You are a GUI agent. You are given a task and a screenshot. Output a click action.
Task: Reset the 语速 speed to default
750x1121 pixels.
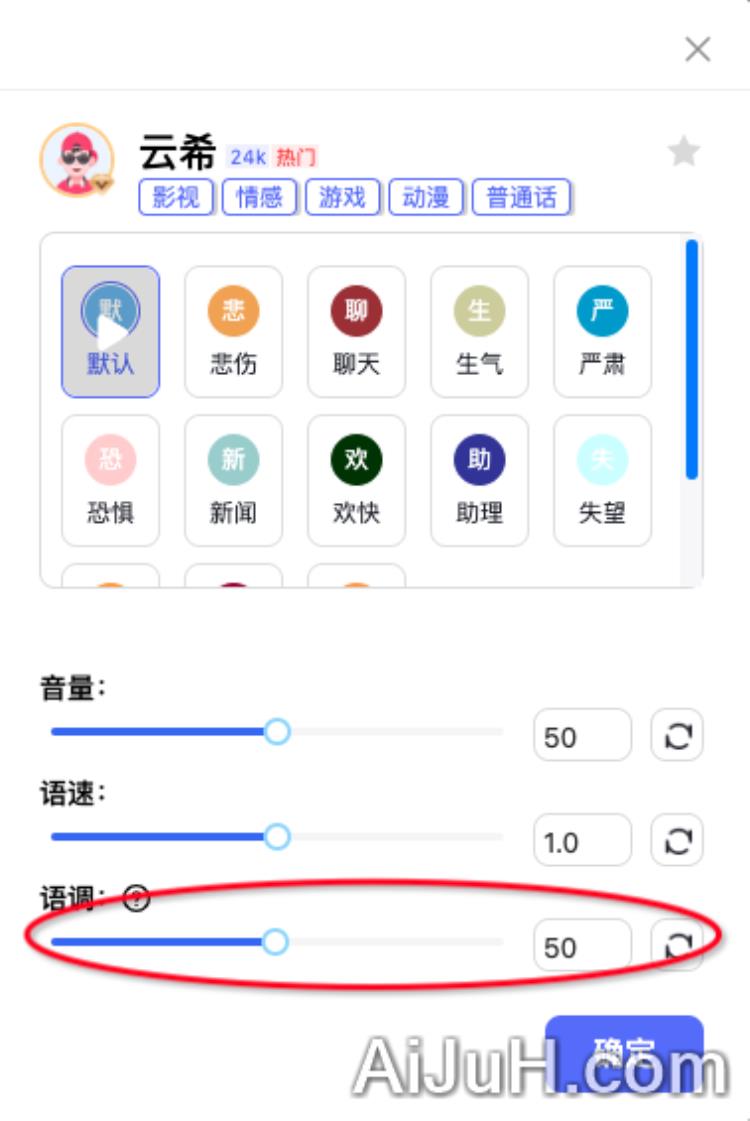677,841
